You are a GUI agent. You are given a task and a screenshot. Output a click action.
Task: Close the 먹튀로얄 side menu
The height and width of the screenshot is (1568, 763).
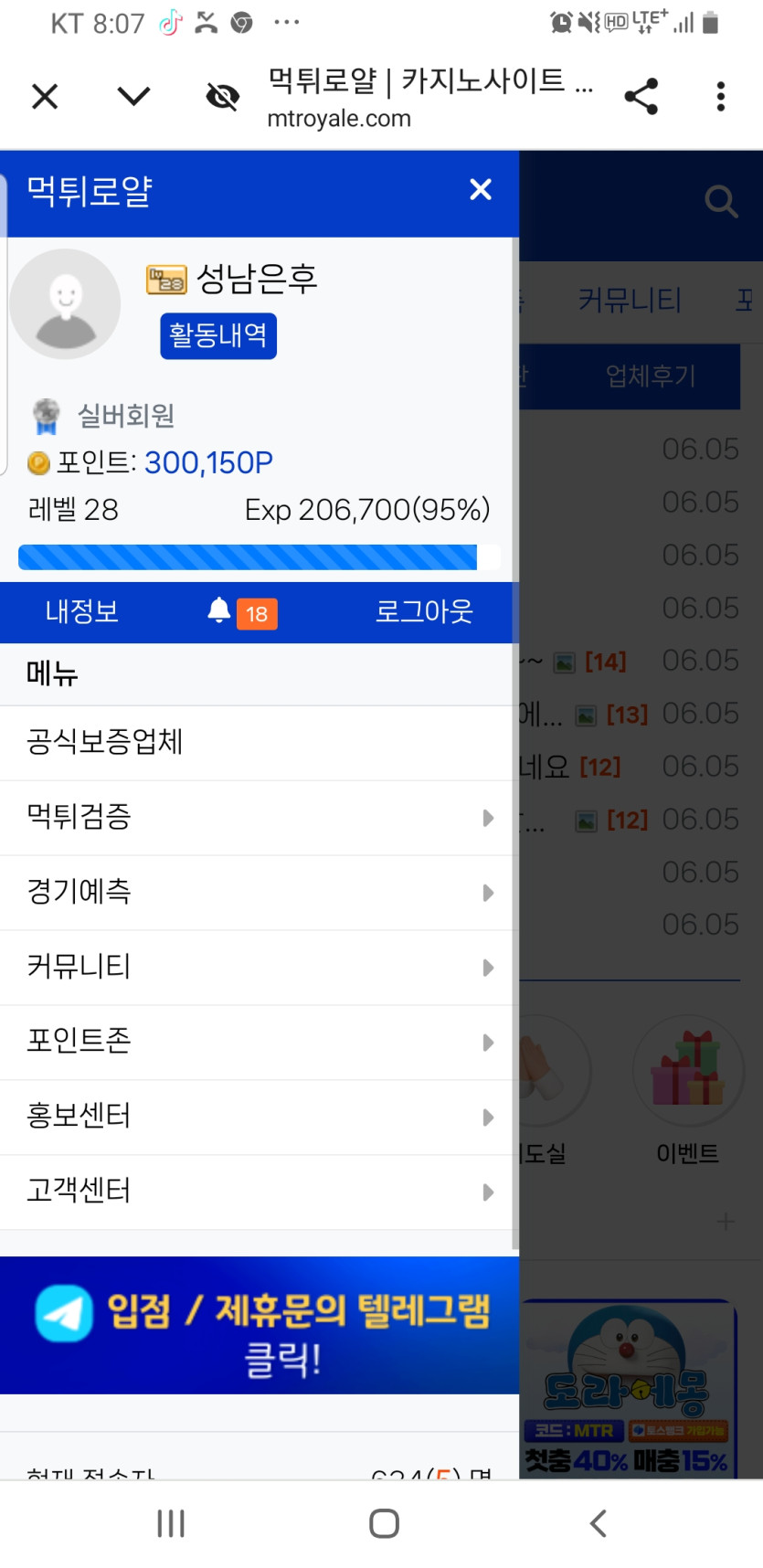tap(481, 190)
